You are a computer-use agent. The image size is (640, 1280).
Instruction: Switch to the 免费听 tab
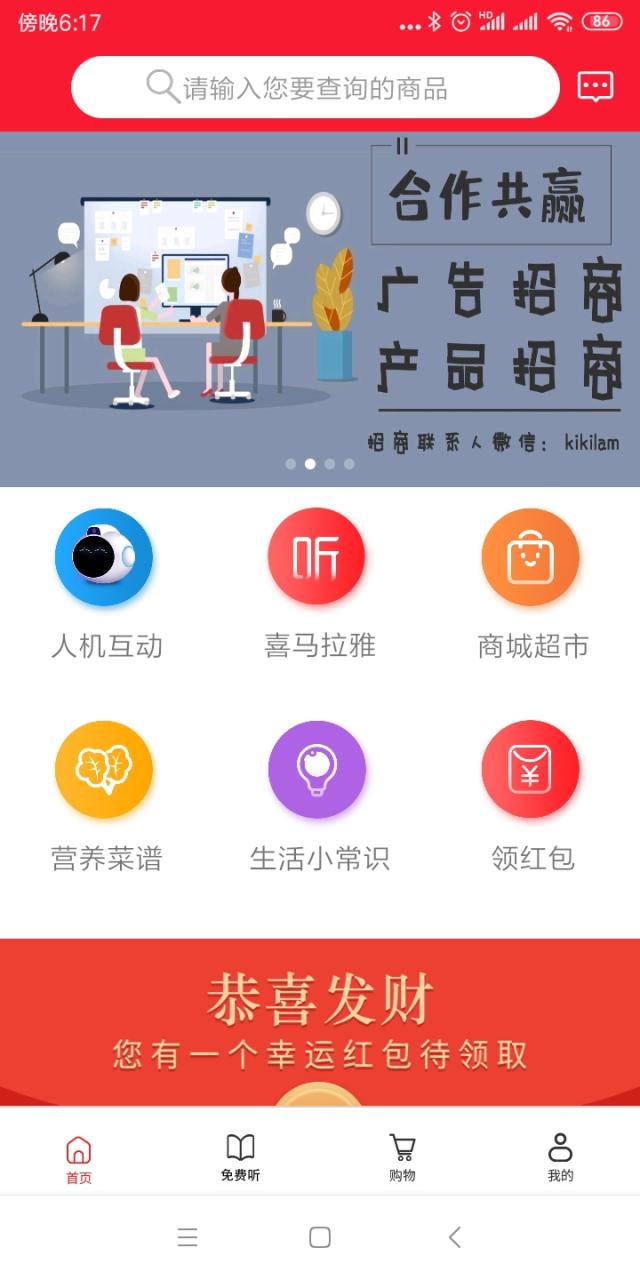pyautogui.click(x=240, y=1158)
